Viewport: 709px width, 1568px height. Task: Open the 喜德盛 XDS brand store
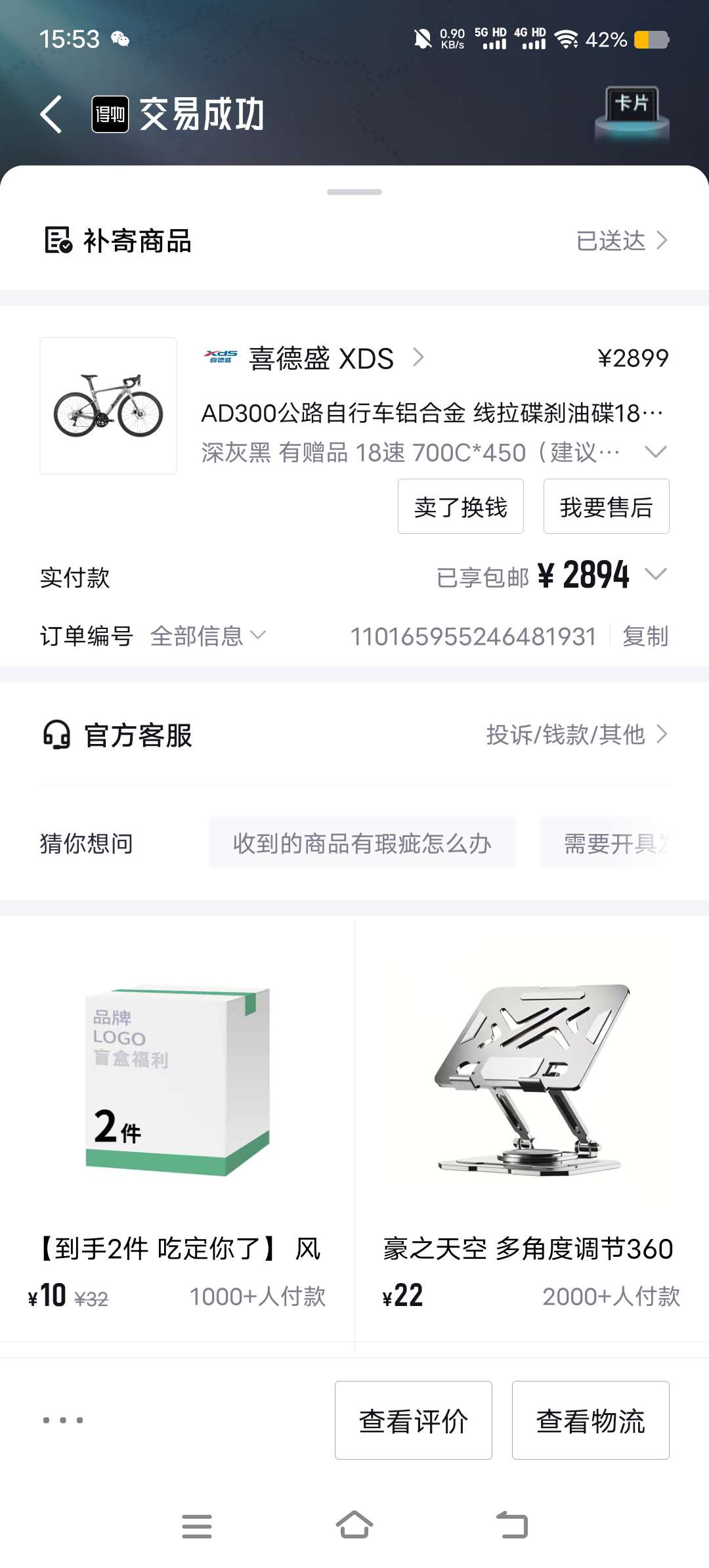click(320, 359)
